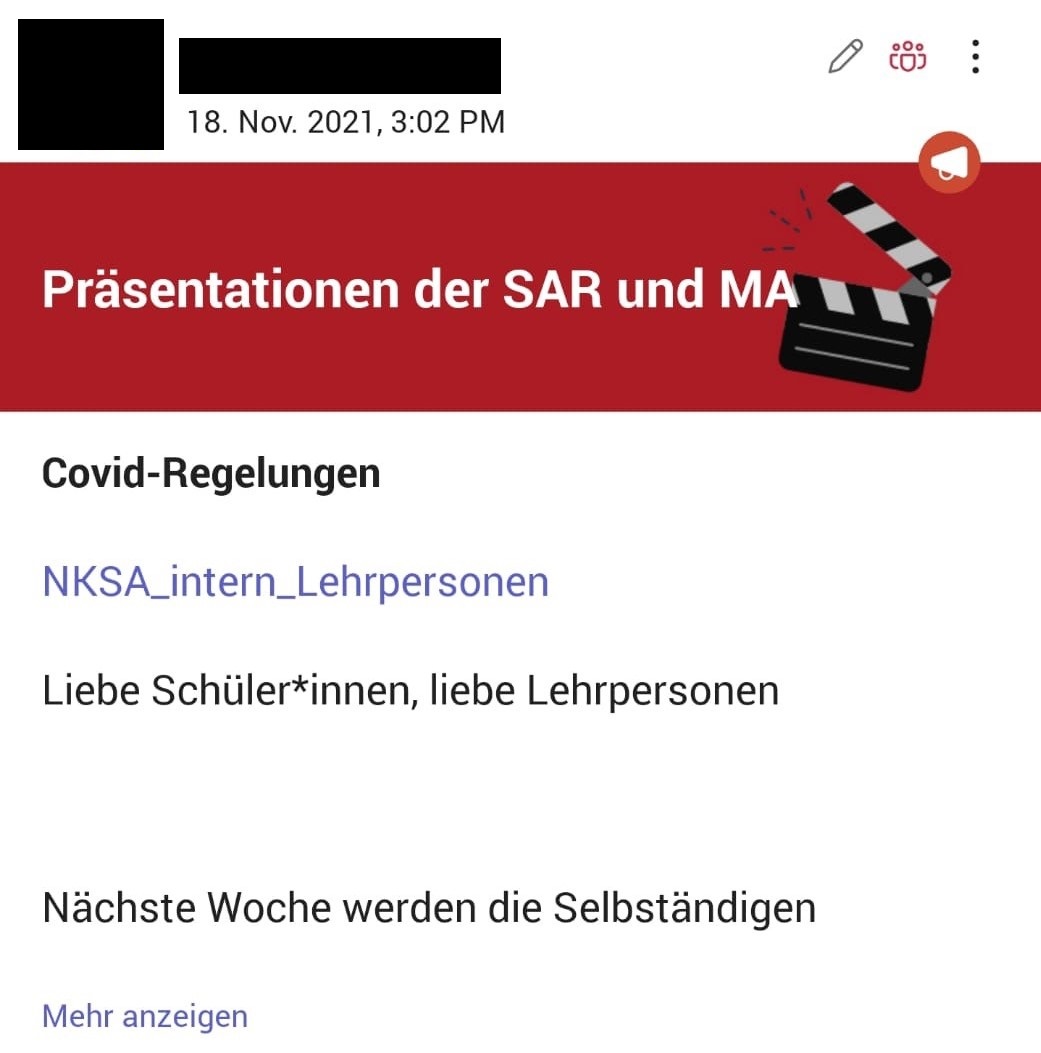
Task: Open the three-dot overflow menu
Action: coord(975,57)
